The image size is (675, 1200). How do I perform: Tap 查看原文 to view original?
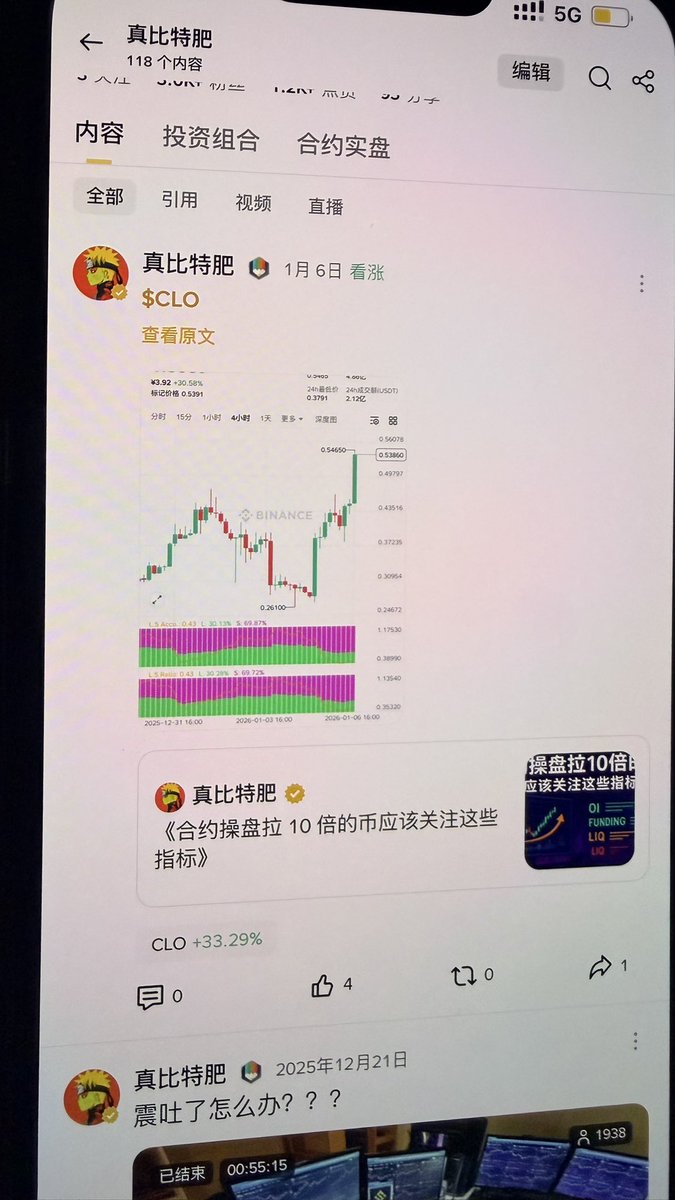click(x=178, y=336)
